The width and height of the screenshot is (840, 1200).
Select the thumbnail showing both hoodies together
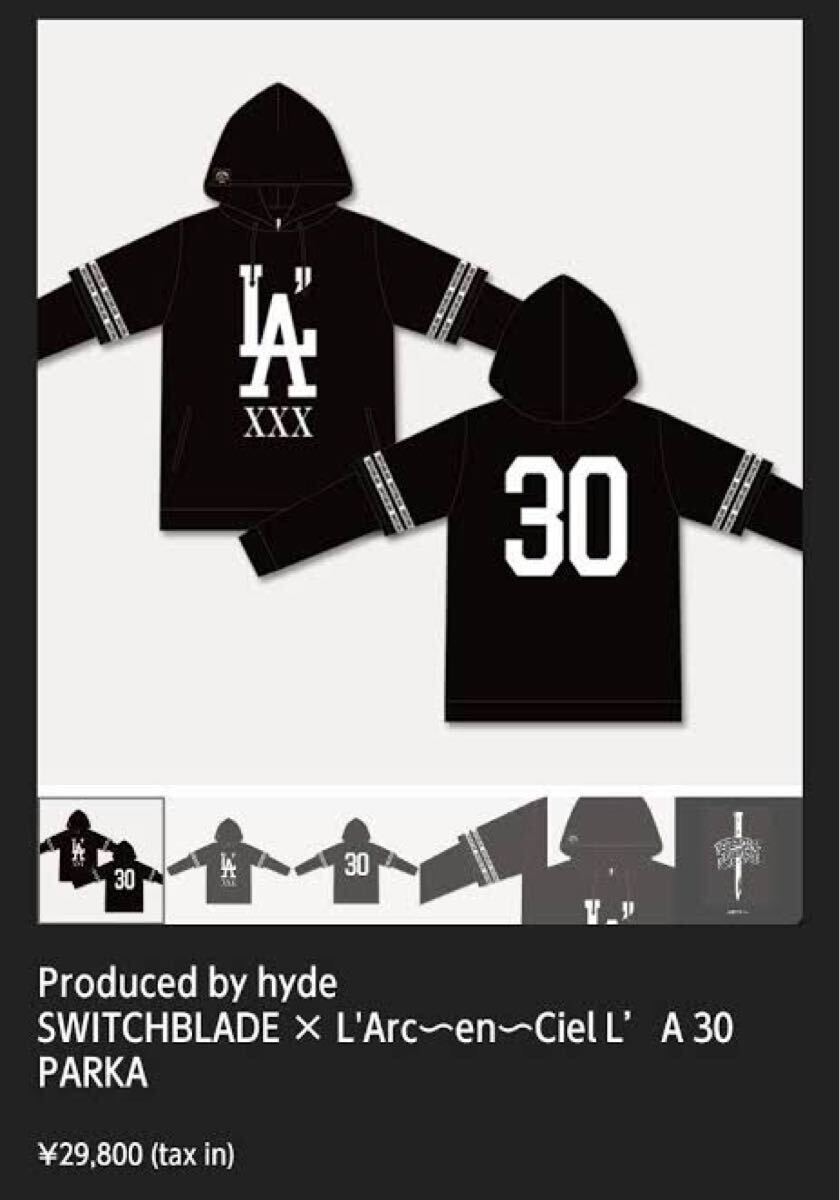point(101,860)
